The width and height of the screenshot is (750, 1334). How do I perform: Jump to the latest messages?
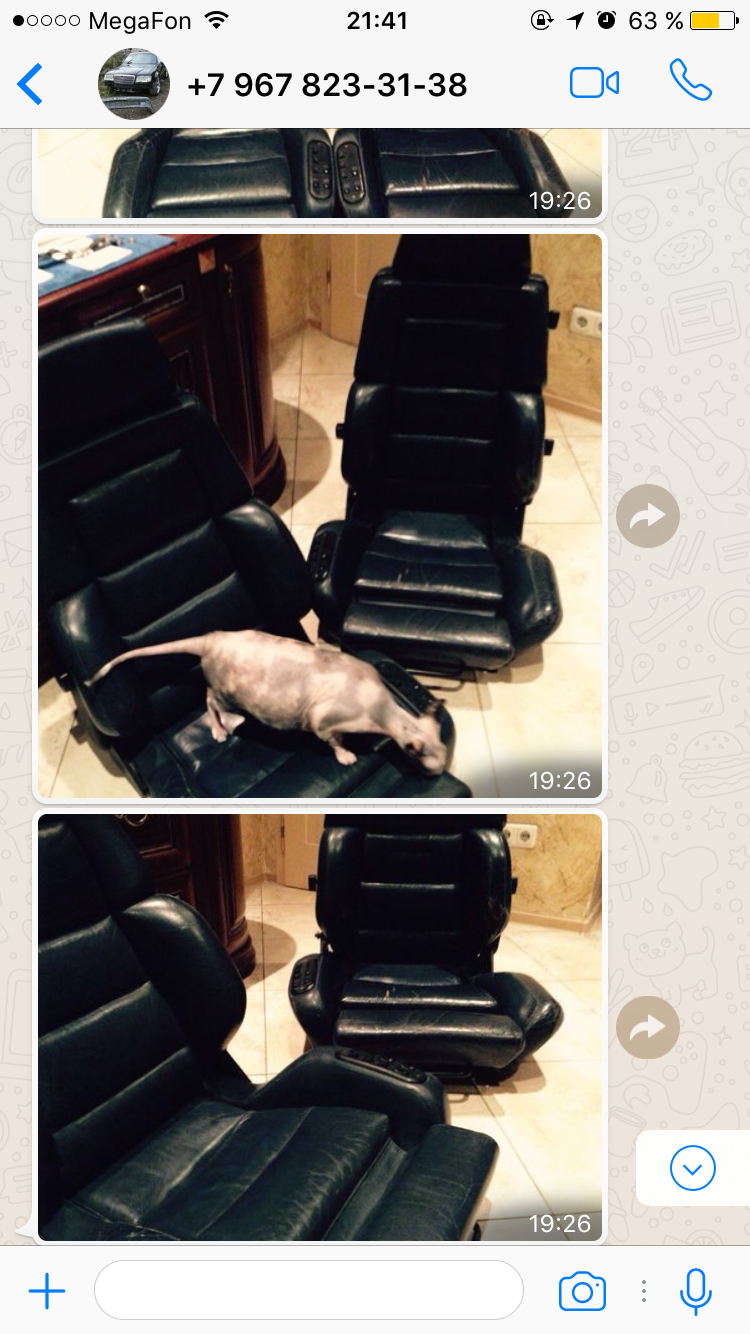(x=692, y=1167)
